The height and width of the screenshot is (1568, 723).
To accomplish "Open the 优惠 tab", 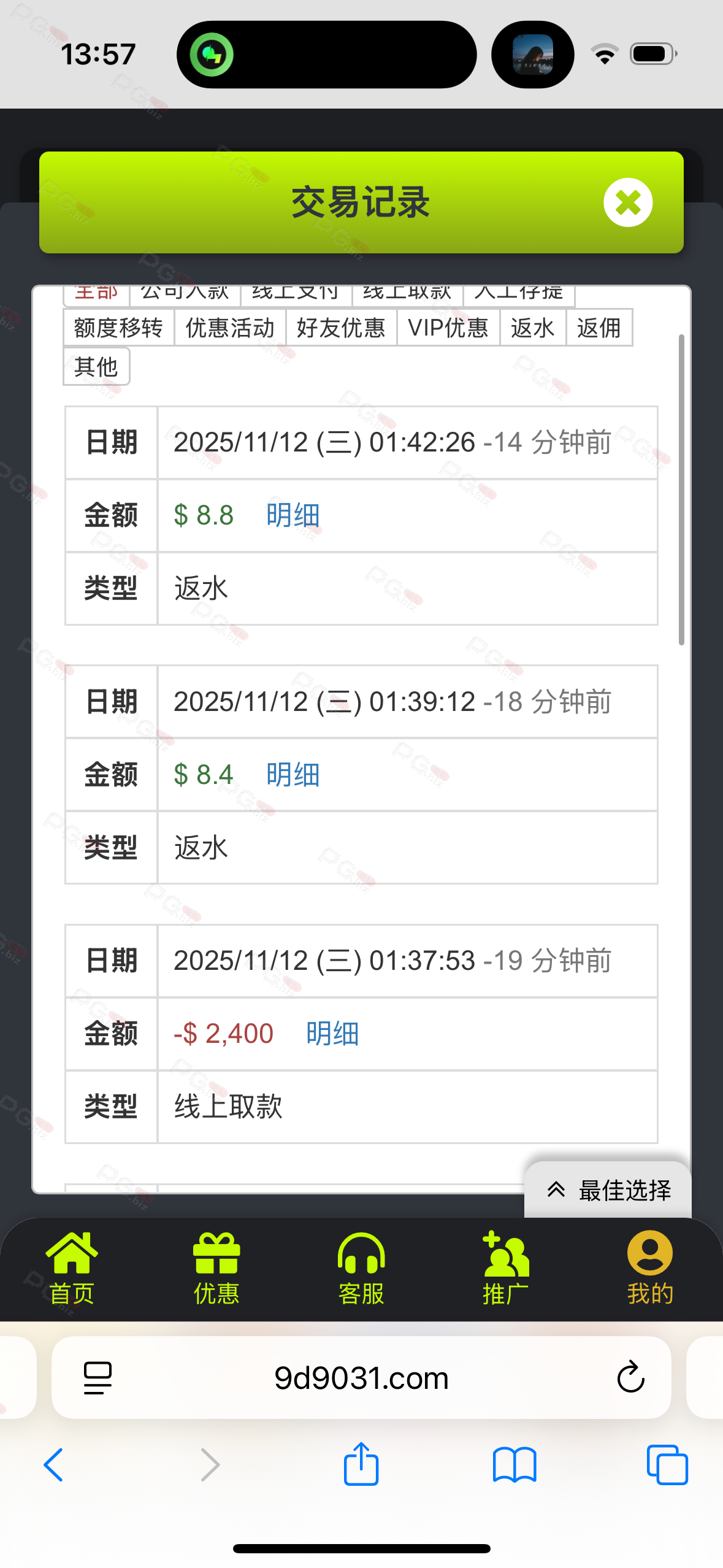I will click(216, 1269).
